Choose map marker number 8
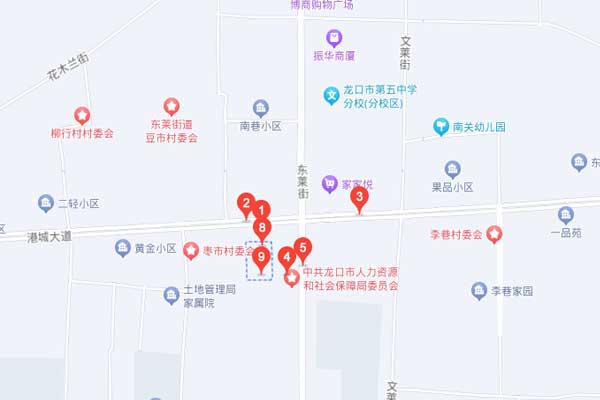Image resolution: width=600 pixels, height=400 pixels. coord(261,228)
